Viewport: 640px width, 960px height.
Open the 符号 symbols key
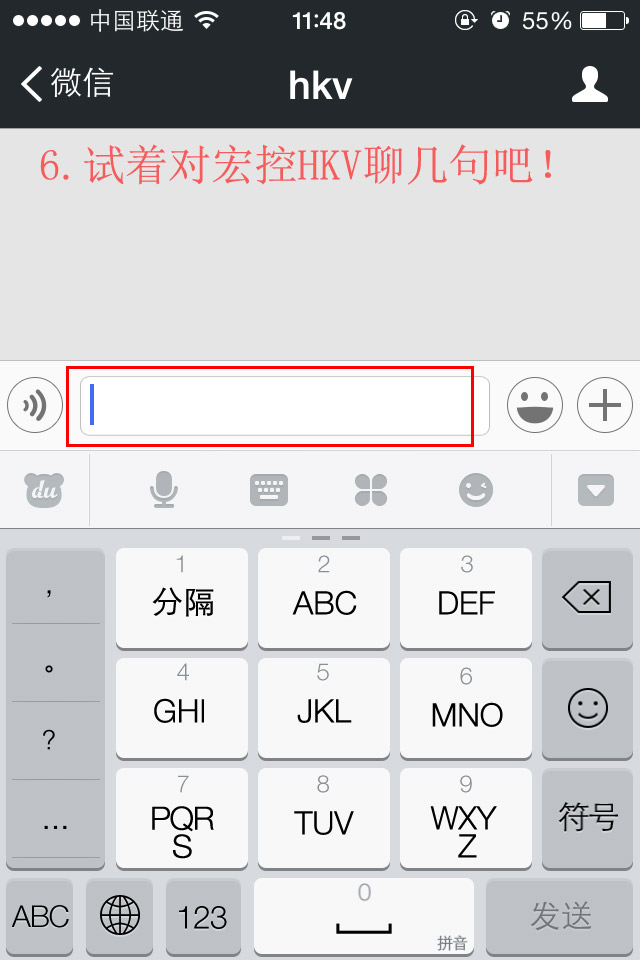(587, 816)
